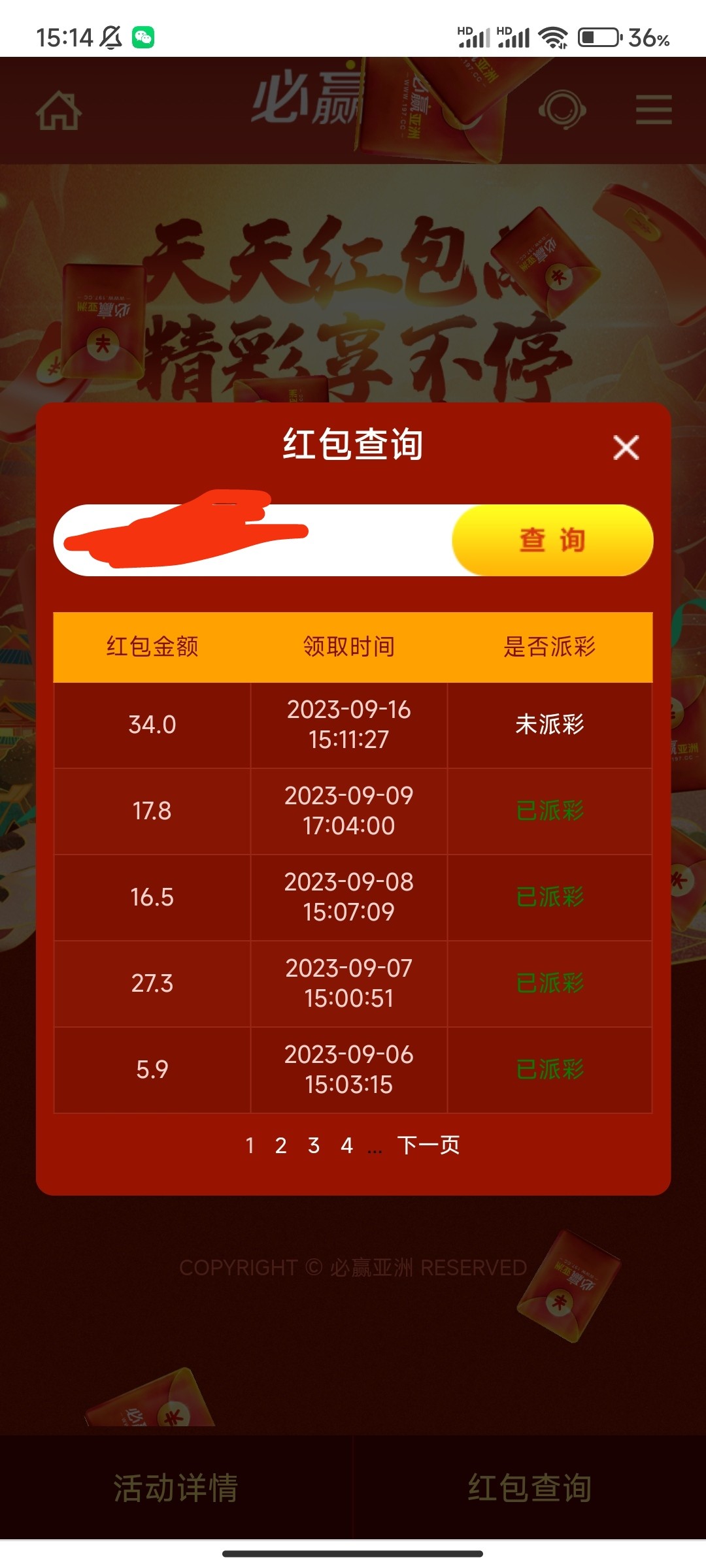This screenshot has height=1568, width=706.
Task: Tap the yellow 查询 button
Action: click(552, 540)
